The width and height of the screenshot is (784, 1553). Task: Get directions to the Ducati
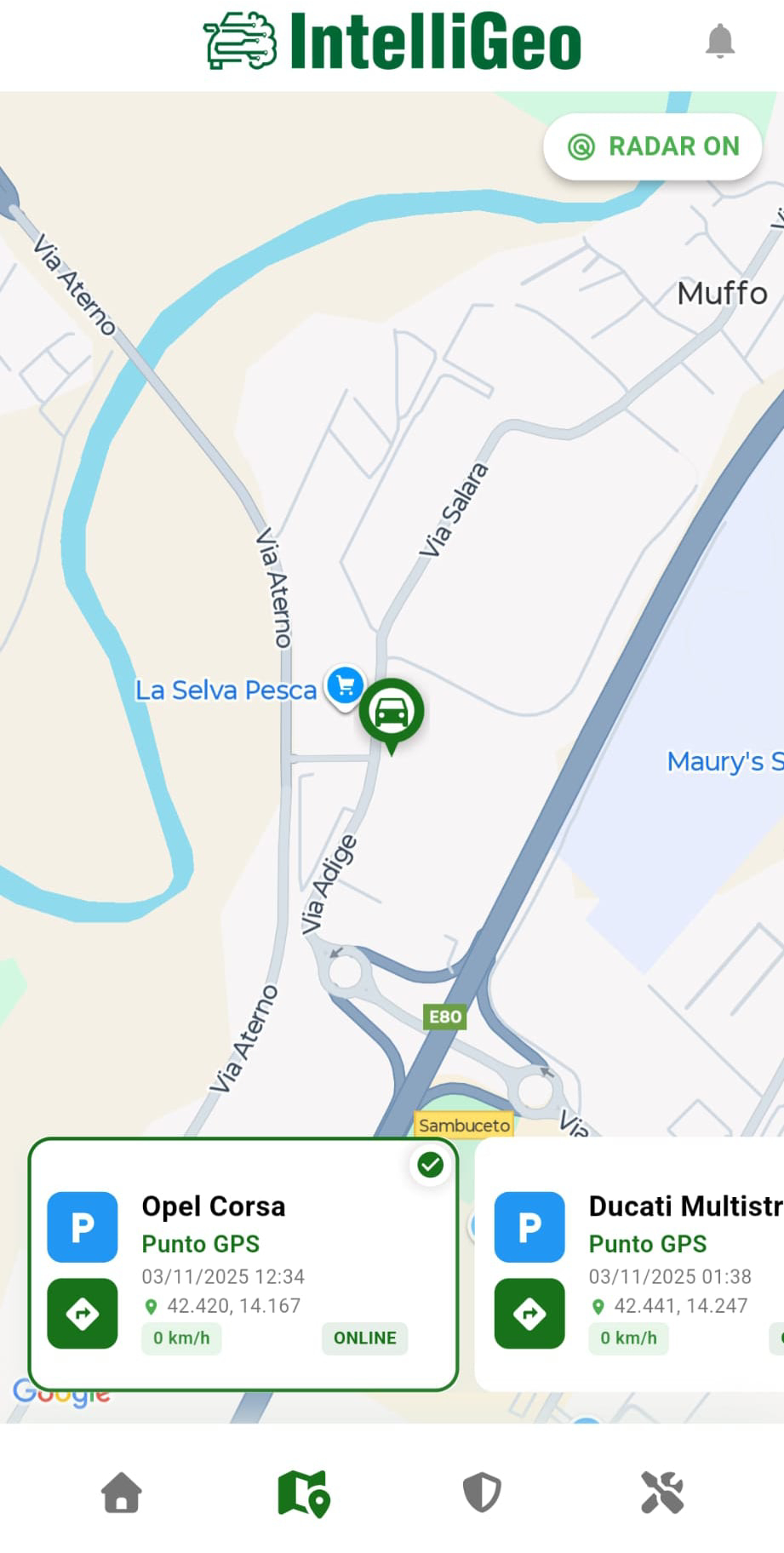coord(529,1313)
